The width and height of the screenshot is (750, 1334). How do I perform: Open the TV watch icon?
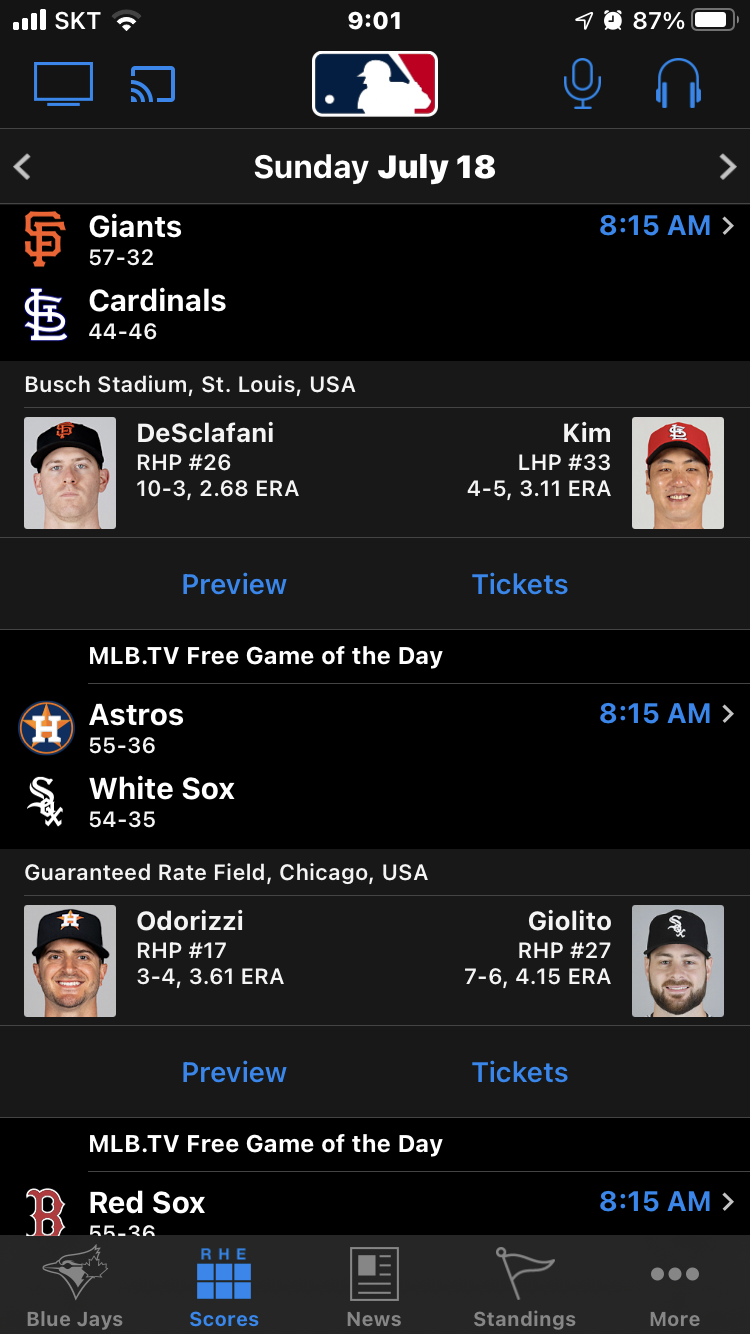(x=64, y=83)
